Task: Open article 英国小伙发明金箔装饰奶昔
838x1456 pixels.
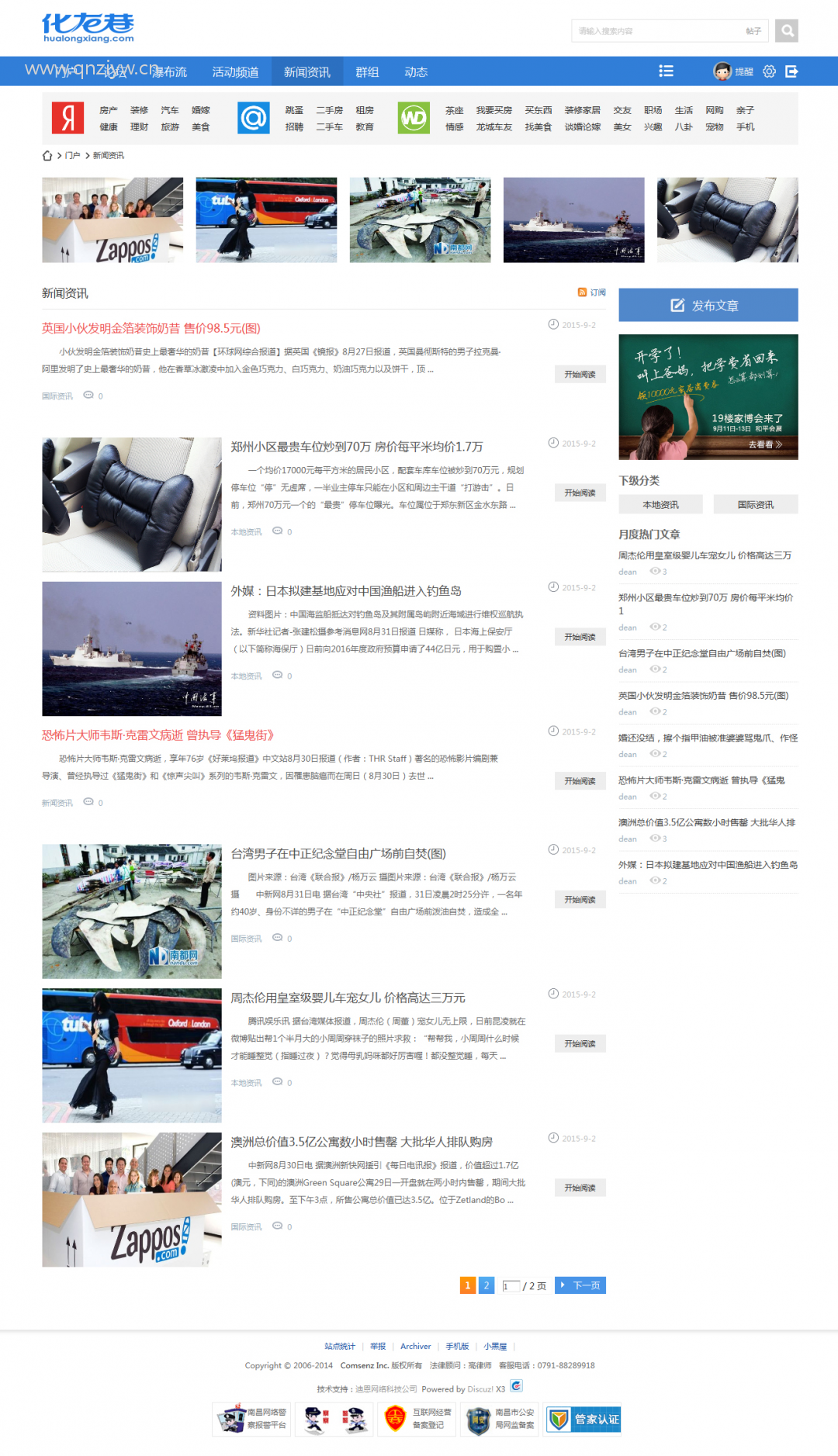Action: [x=151, y=328]
